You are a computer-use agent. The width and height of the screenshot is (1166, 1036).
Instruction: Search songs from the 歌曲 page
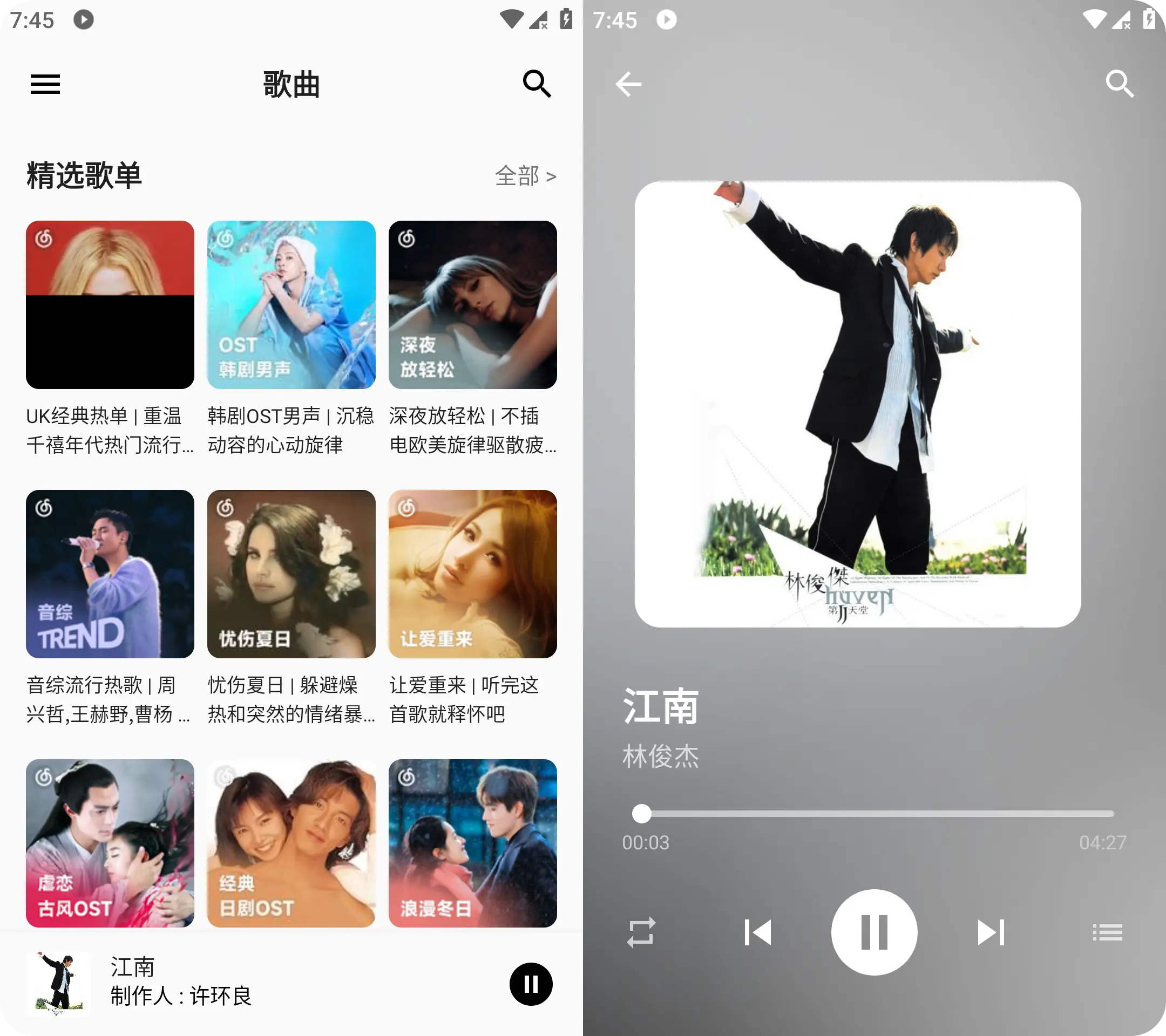(x=536, y=84)
